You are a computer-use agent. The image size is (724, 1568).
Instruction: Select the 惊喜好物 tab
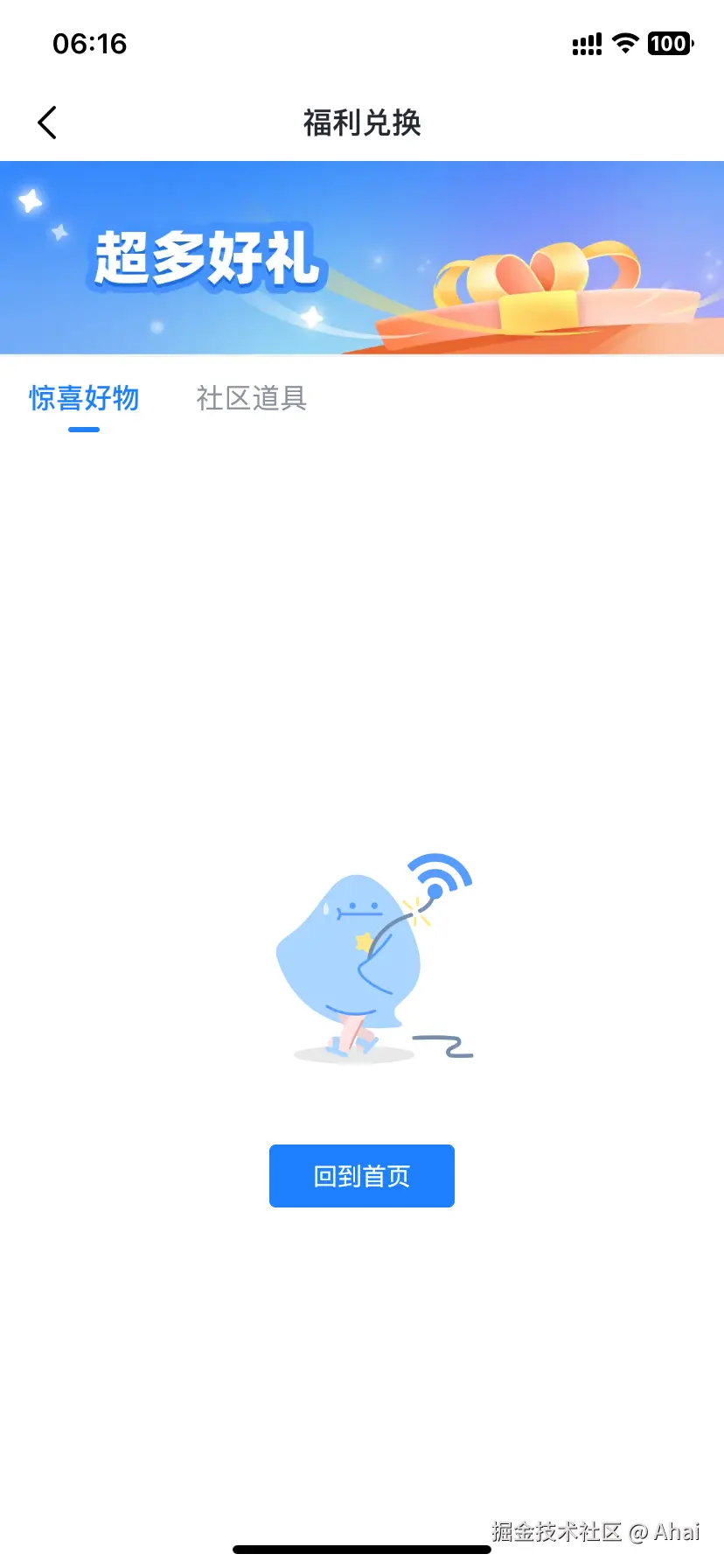(84, 398)
